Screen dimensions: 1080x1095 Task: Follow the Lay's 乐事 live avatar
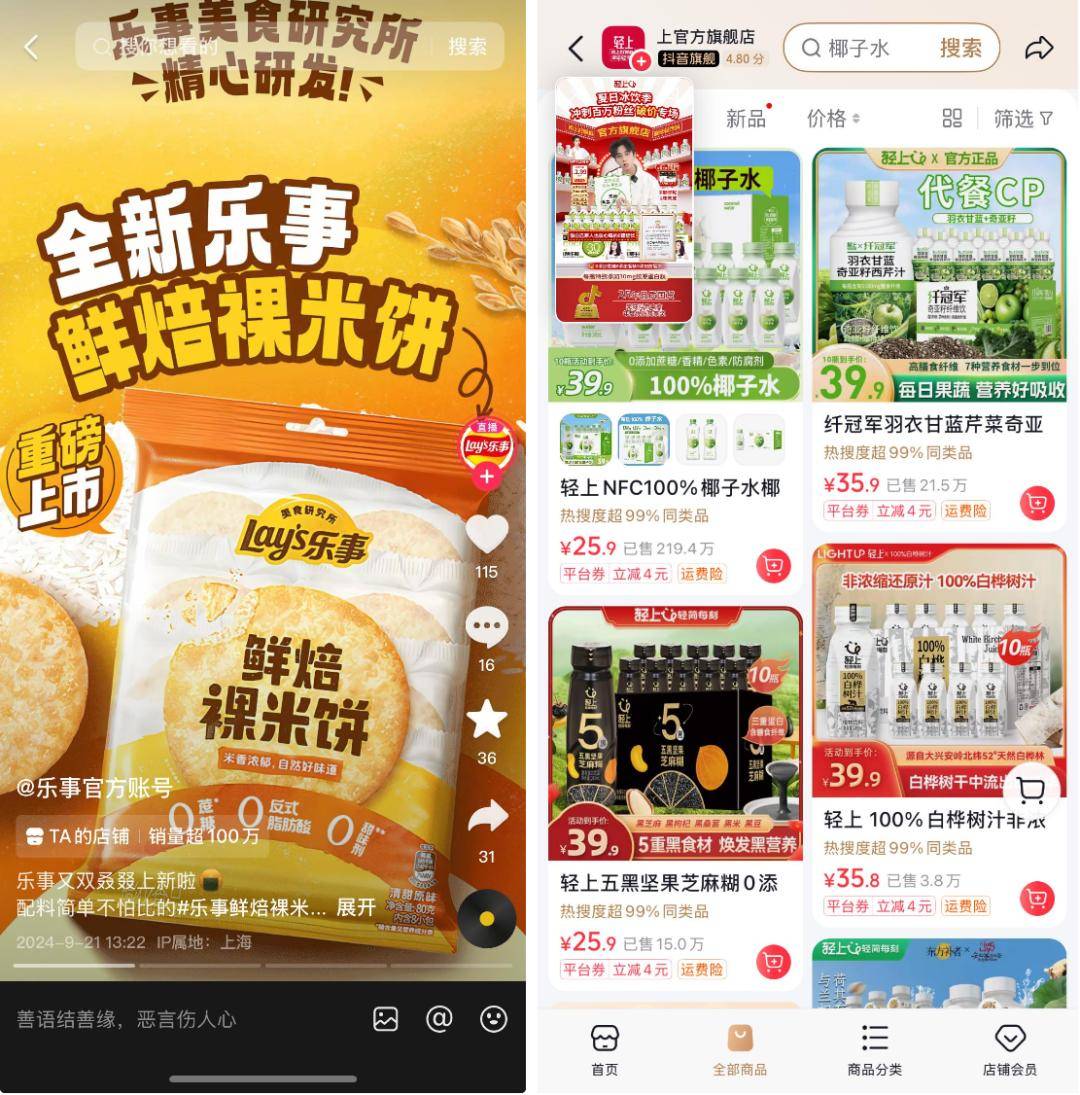(x=487, y=477)
